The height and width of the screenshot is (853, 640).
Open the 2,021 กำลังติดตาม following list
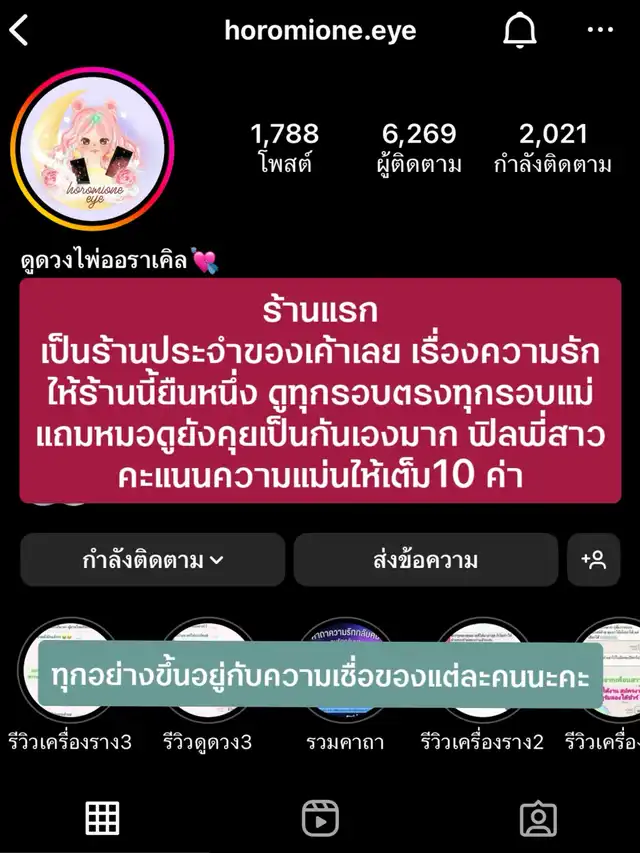[x=552, y=148]
